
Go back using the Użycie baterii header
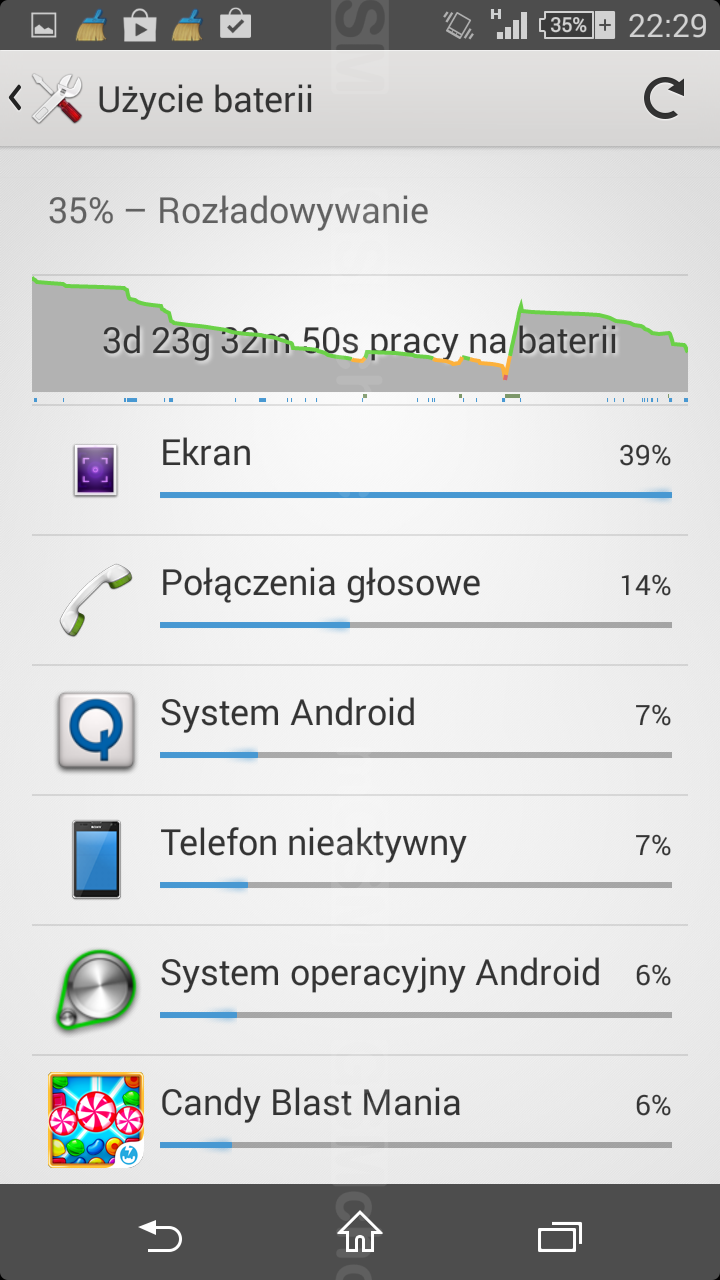160,99
